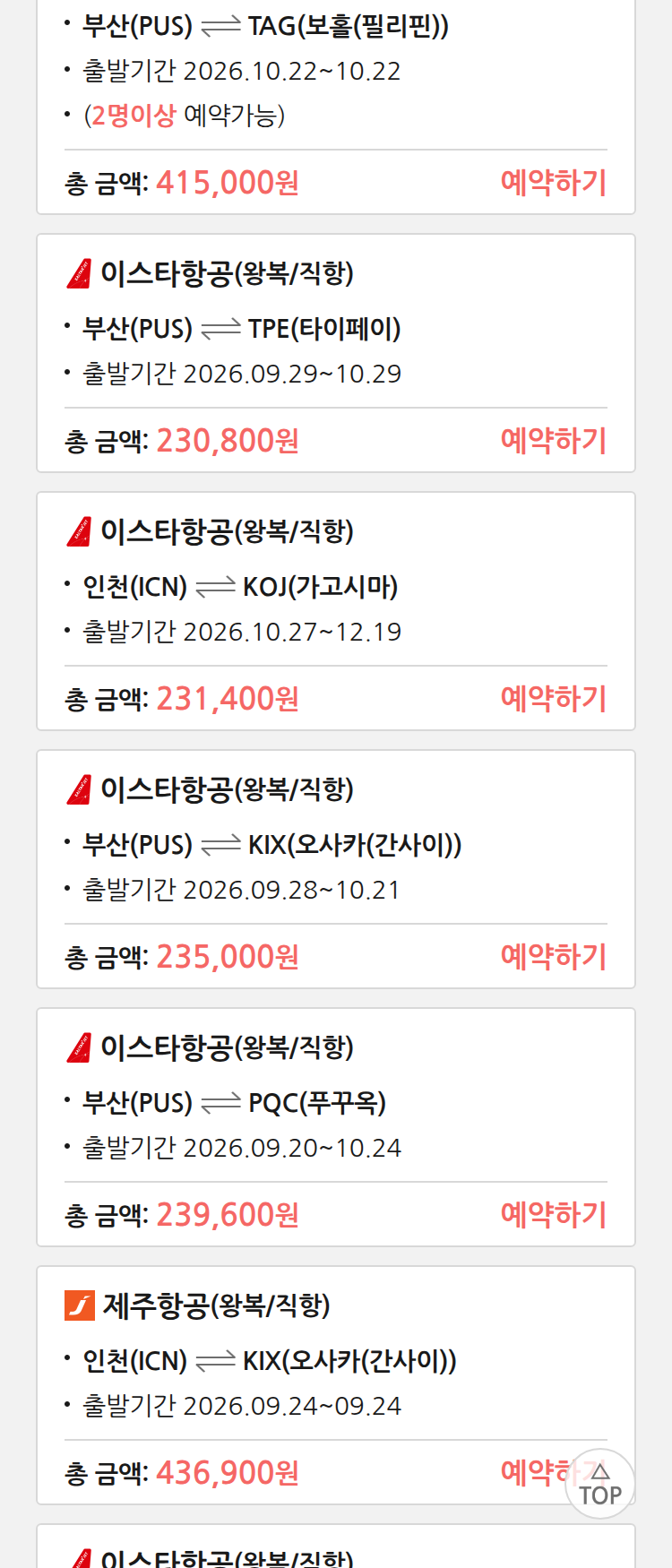Open the 이스타항공 Incheon–Kagoshima flight card

pos(336,611)
